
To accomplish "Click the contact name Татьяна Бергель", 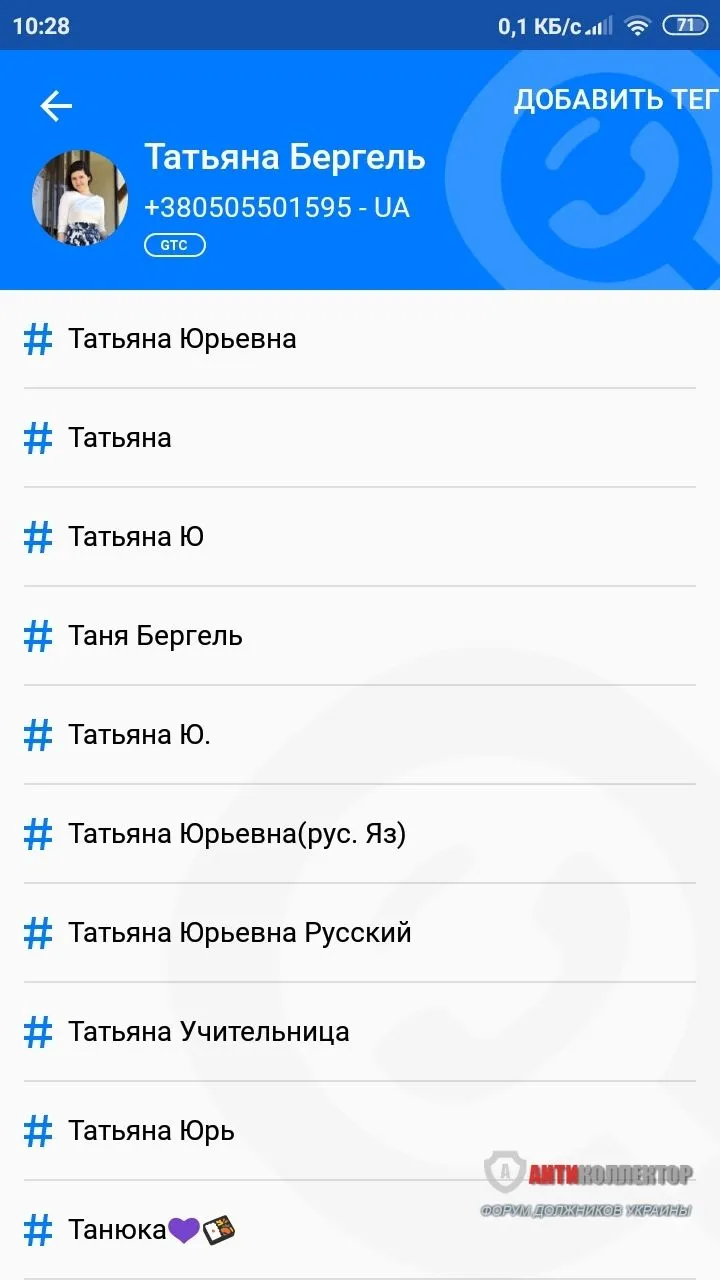I will click(285, 157).
